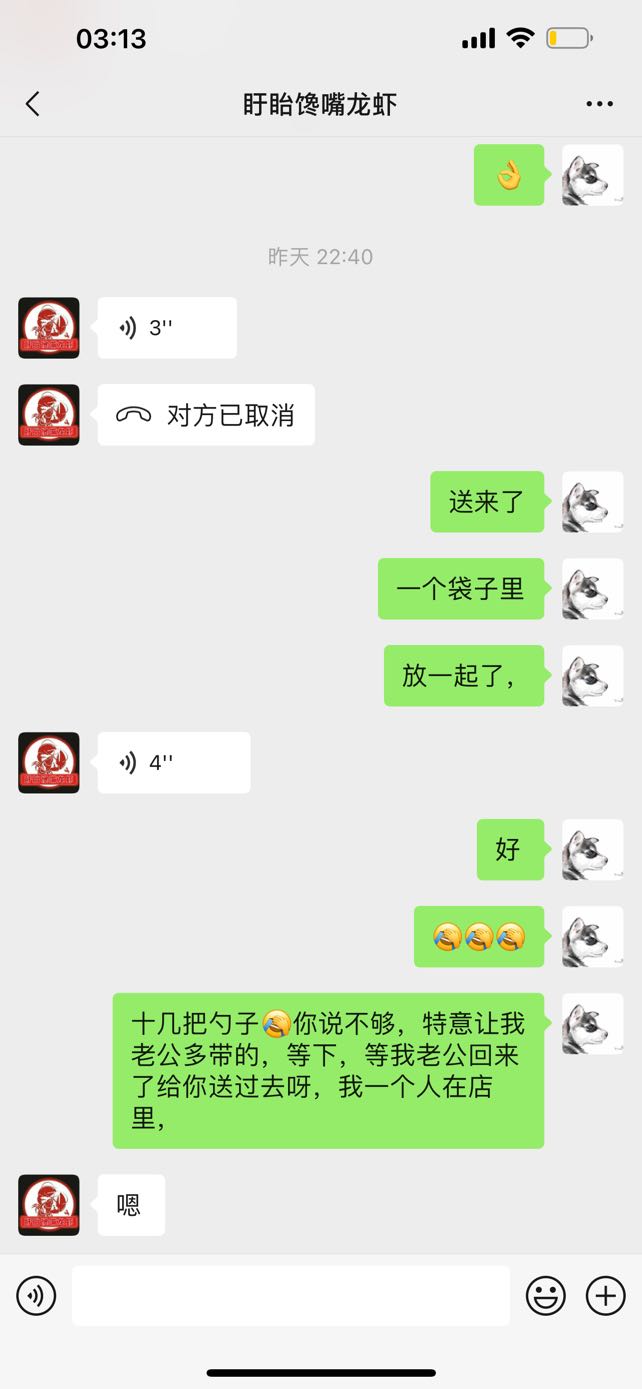Open the emoji sticker panel
The image size is (642, 1389).
[x=546, y=1296]
